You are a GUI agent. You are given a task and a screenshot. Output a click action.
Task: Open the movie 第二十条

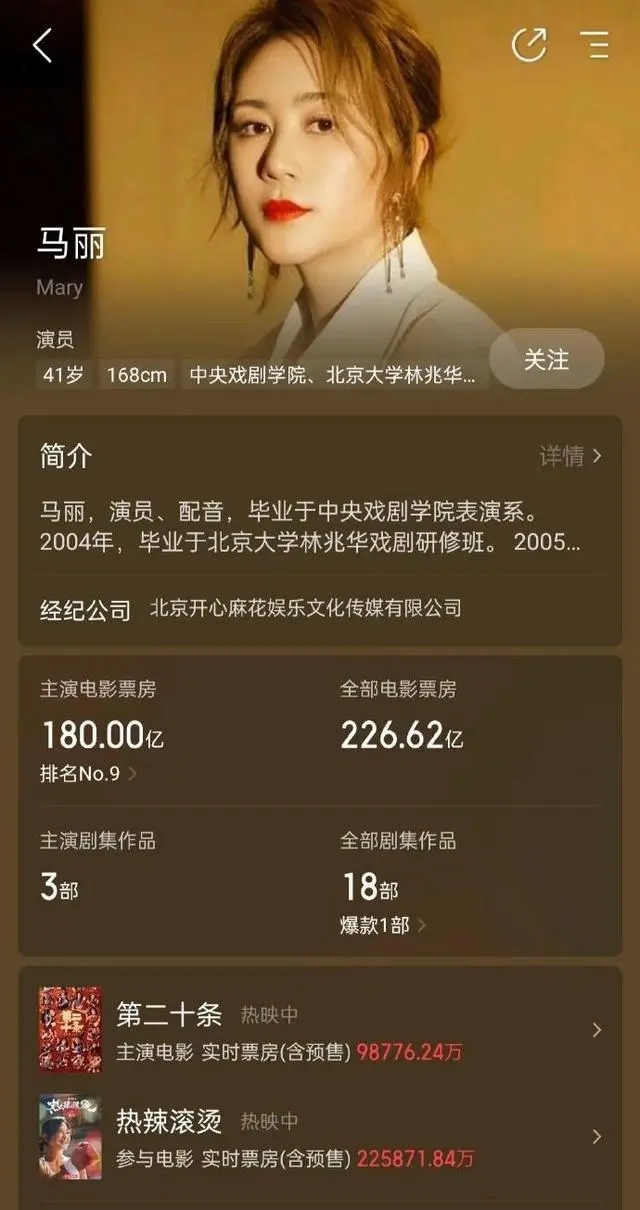[320, 1030]
